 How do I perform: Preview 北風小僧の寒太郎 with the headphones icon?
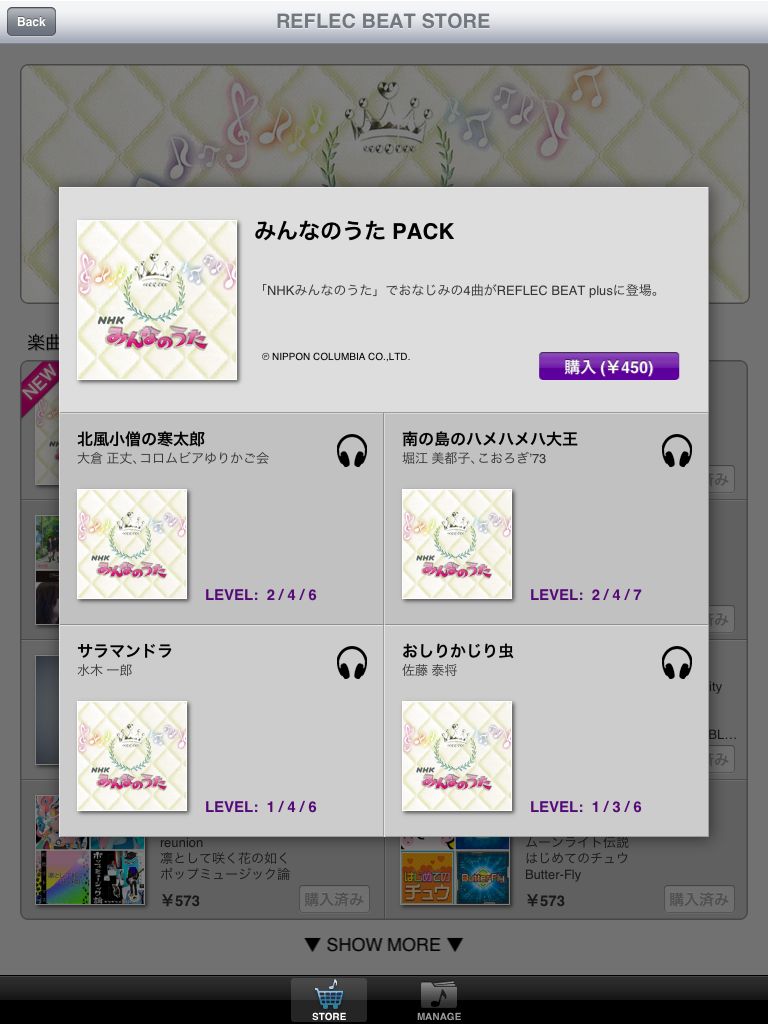pos(352,451)
